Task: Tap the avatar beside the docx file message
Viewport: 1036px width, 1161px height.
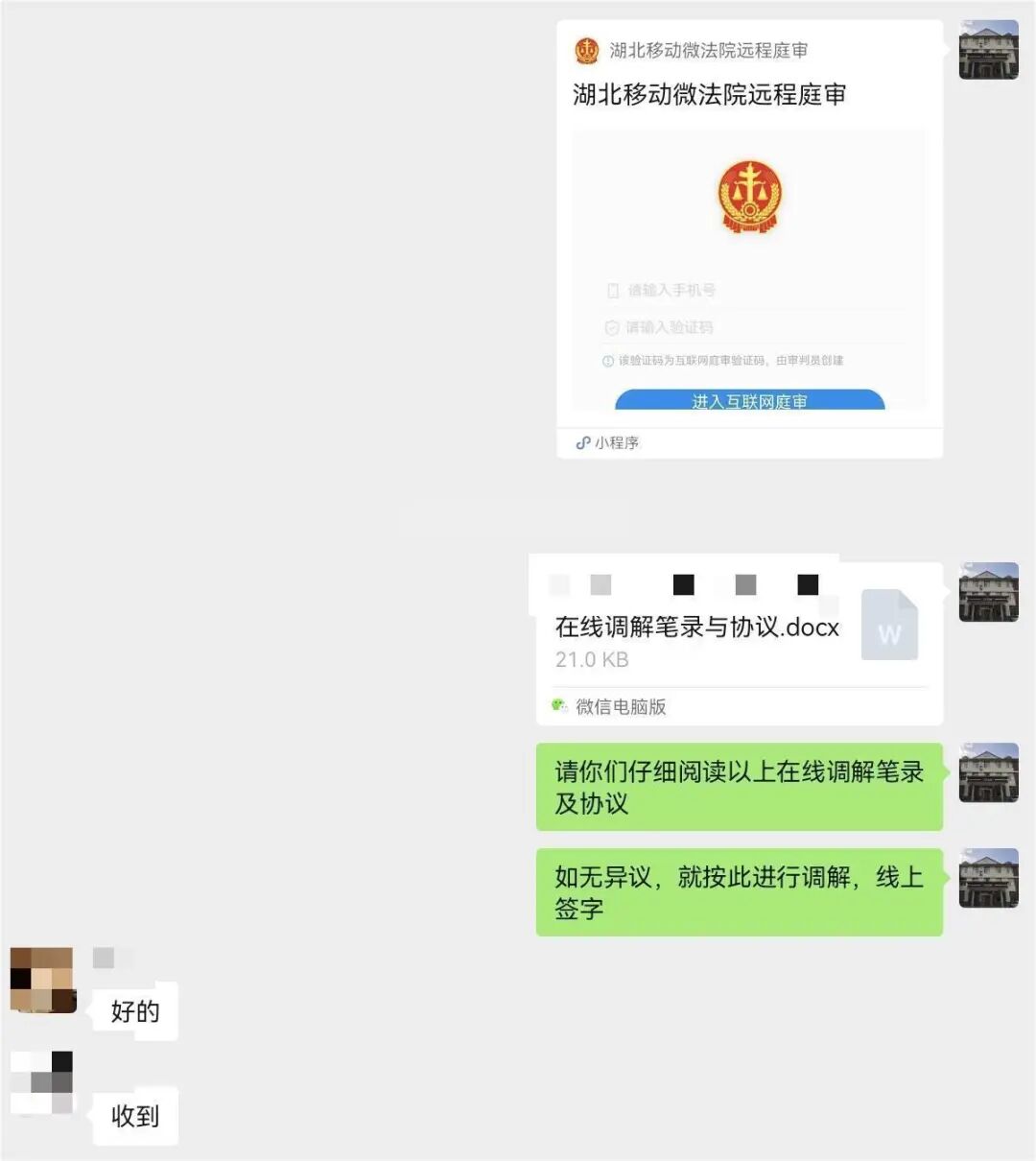Action: tap(988, 592)
